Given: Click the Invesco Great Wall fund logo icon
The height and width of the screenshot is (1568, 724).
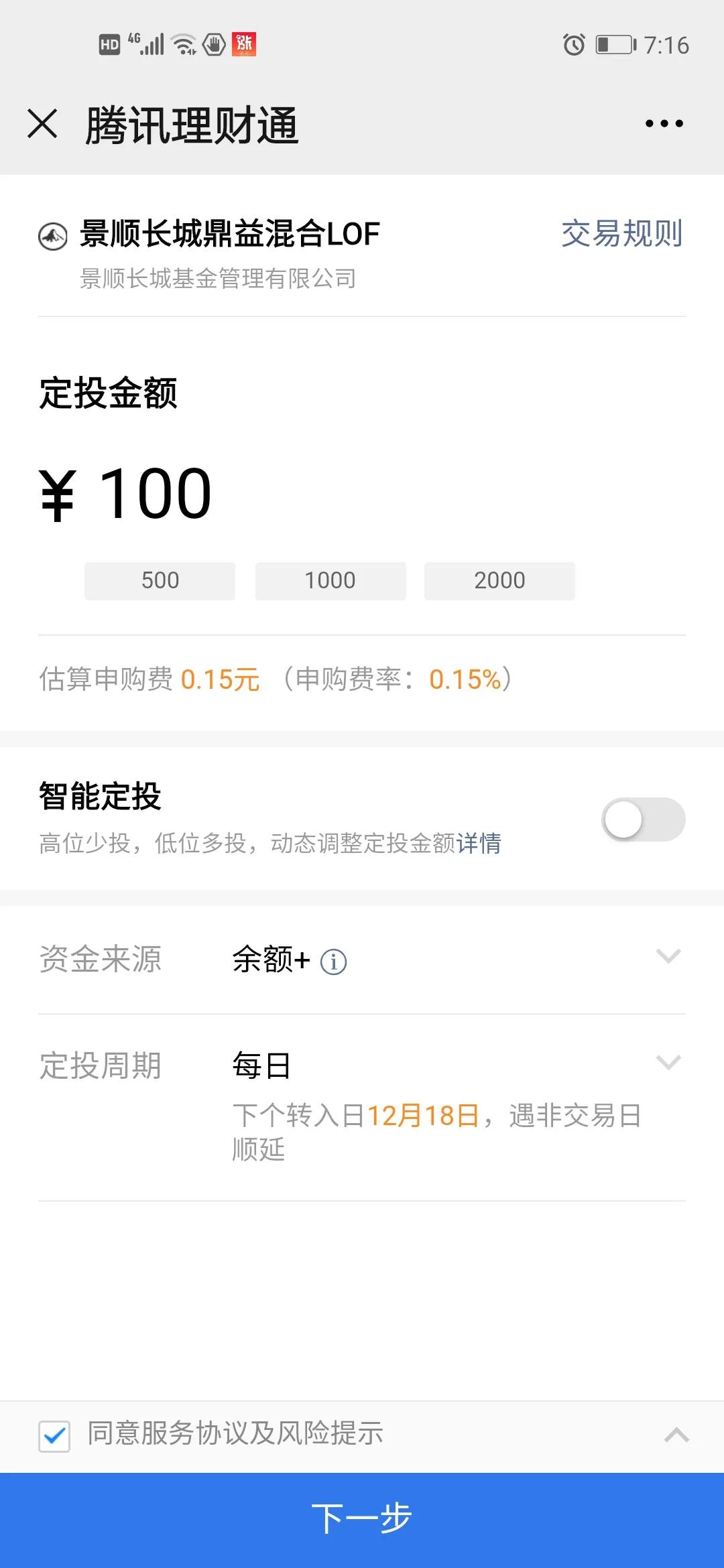Looking at the screenshot, I should point(54,236).
